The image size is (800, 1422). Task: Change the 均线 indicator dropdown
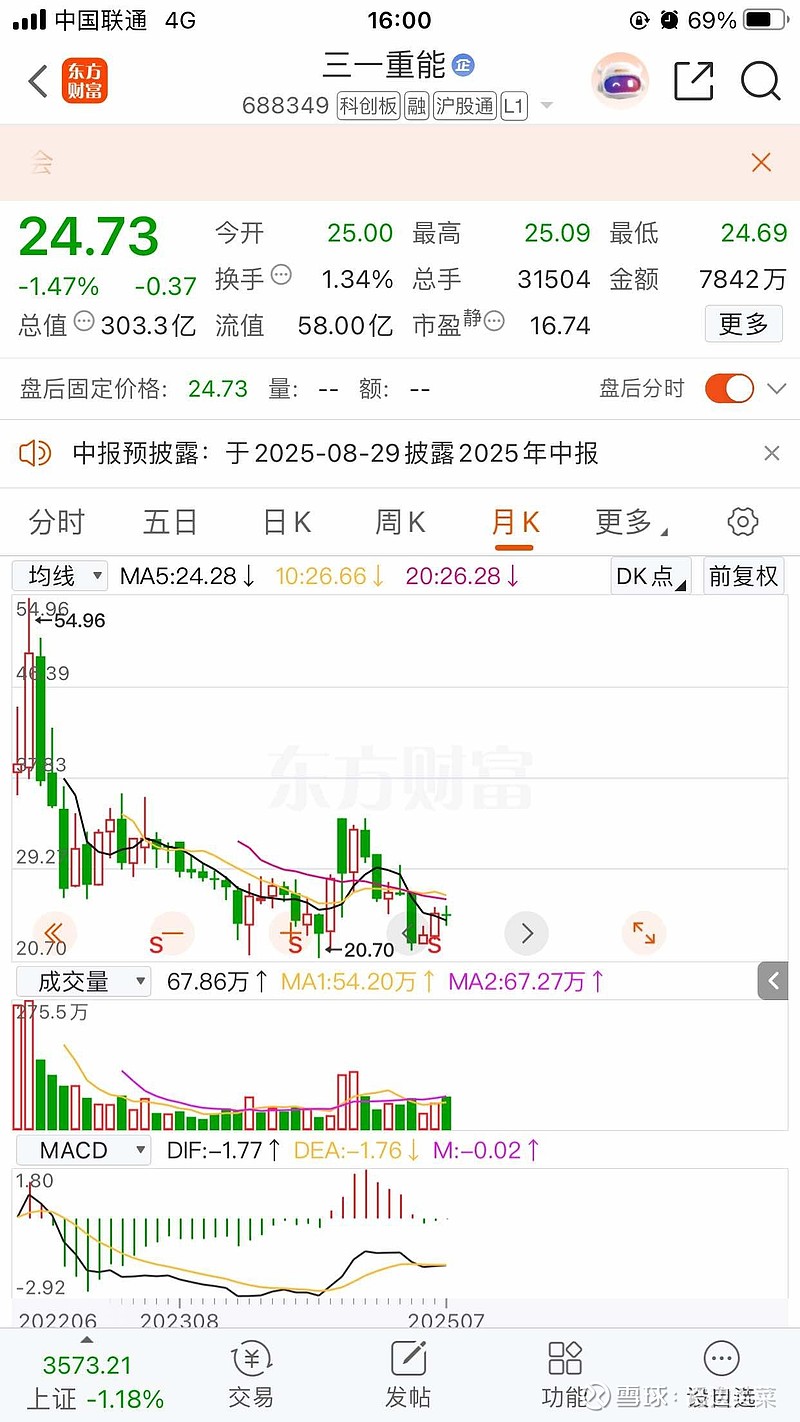60,576
